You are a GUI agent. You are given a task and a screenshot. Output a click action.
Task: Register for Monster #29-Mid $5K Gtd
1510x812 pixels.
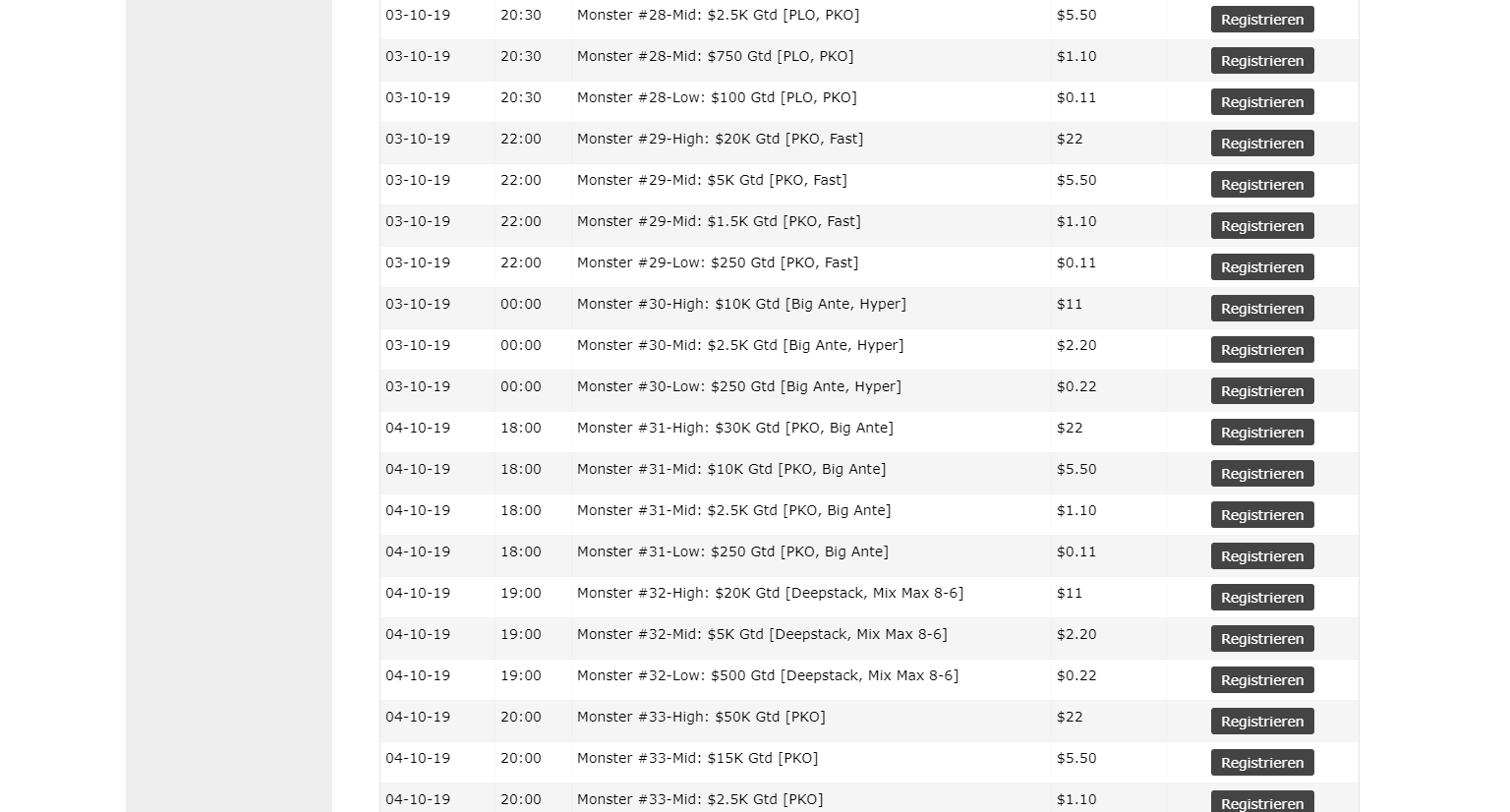1261,185
